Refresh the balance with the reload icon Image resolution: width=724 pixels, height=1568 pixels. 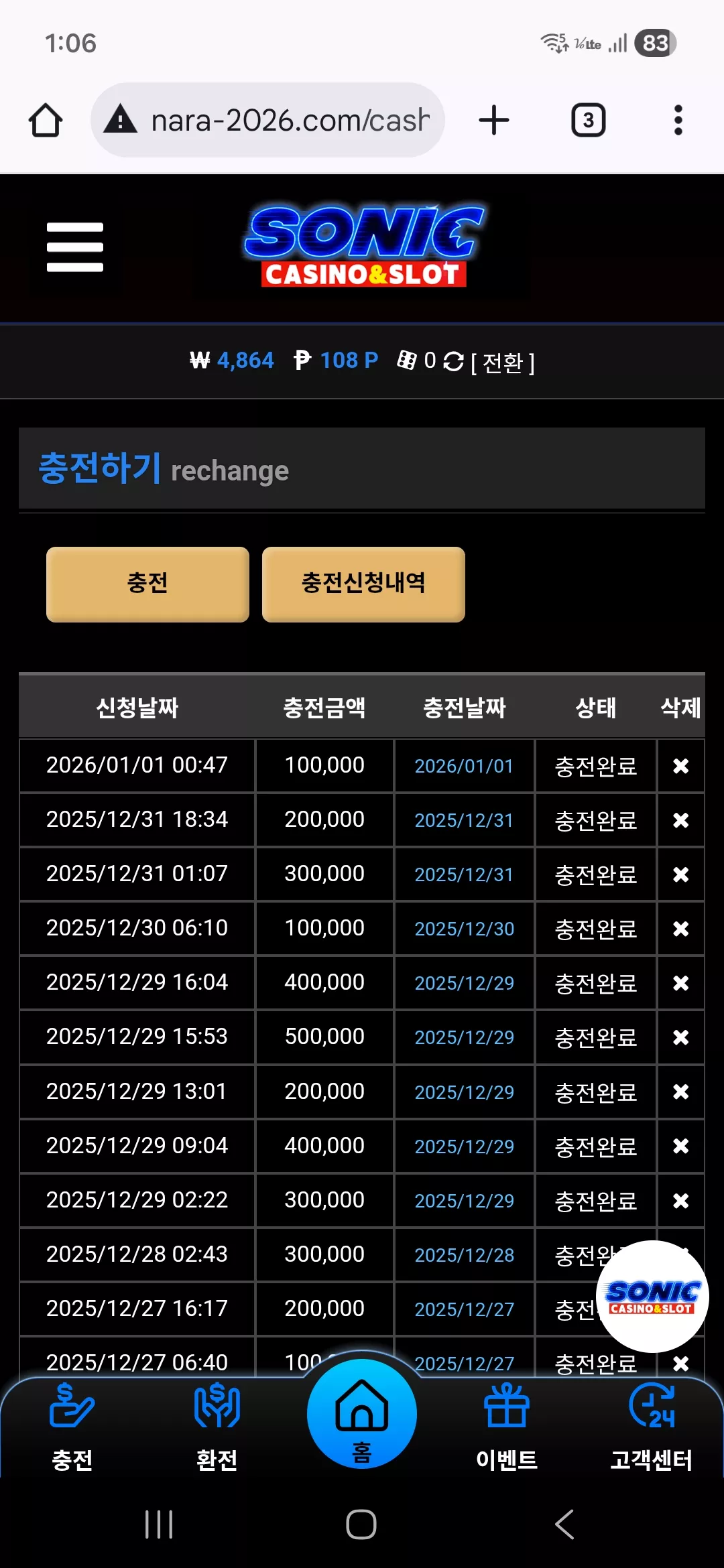pos(454,361)
